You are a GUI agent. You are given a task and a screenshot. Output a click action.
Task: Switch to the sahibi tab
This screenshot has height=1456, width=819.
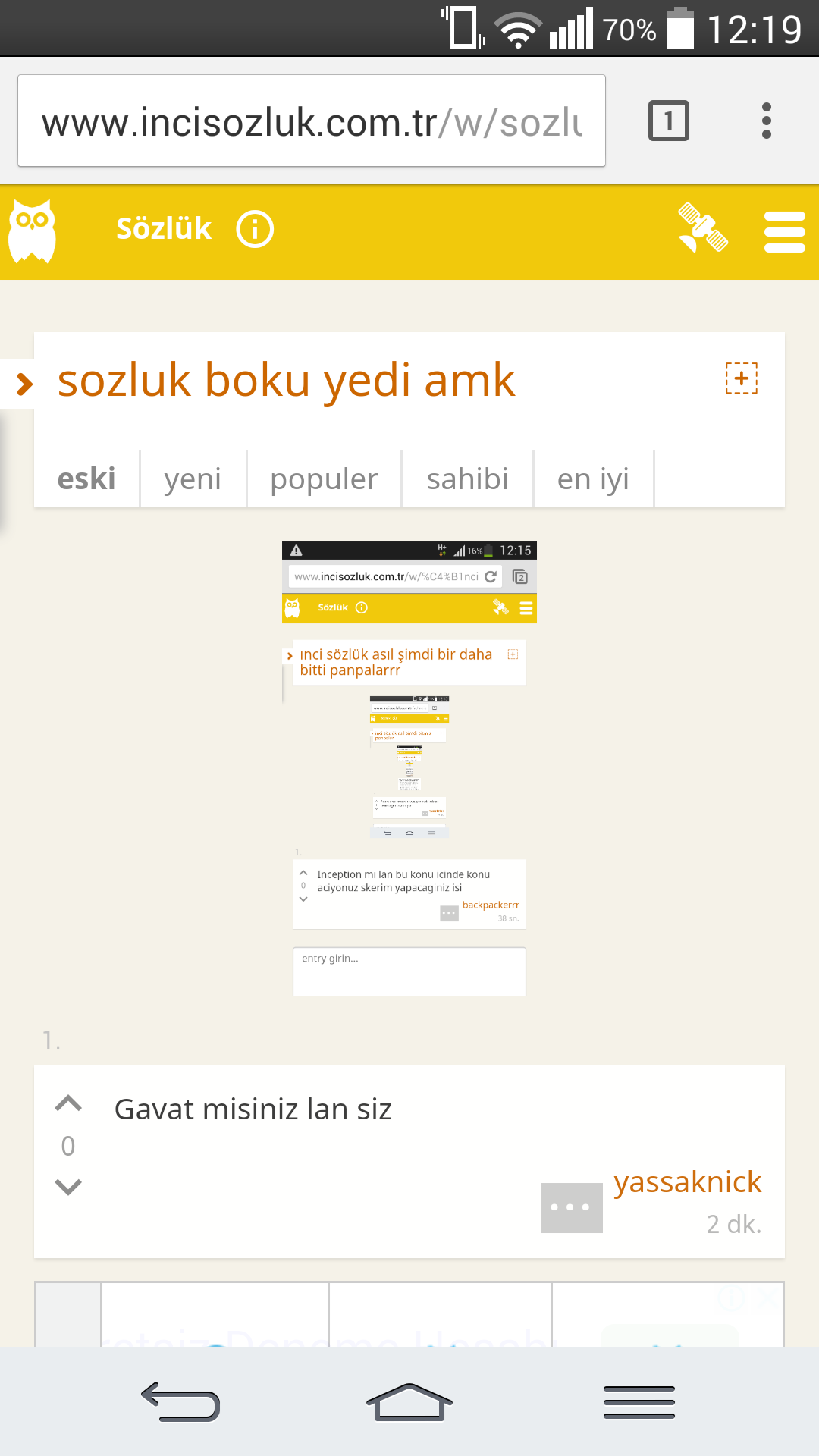pyautogui.click(x=467, y=479)
